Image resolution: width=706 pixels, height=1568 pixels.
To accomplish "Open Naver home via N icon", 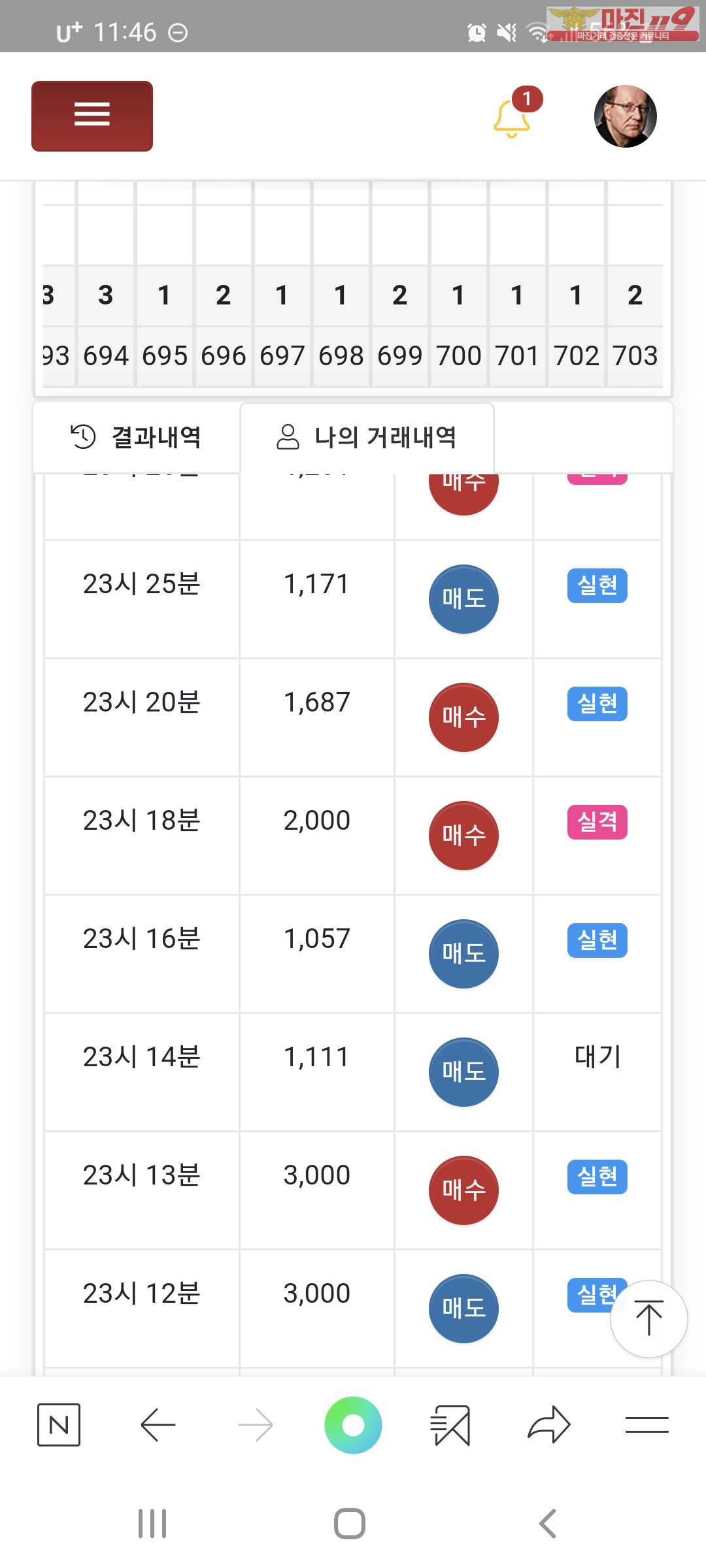I will click(x=59, y=1424).
